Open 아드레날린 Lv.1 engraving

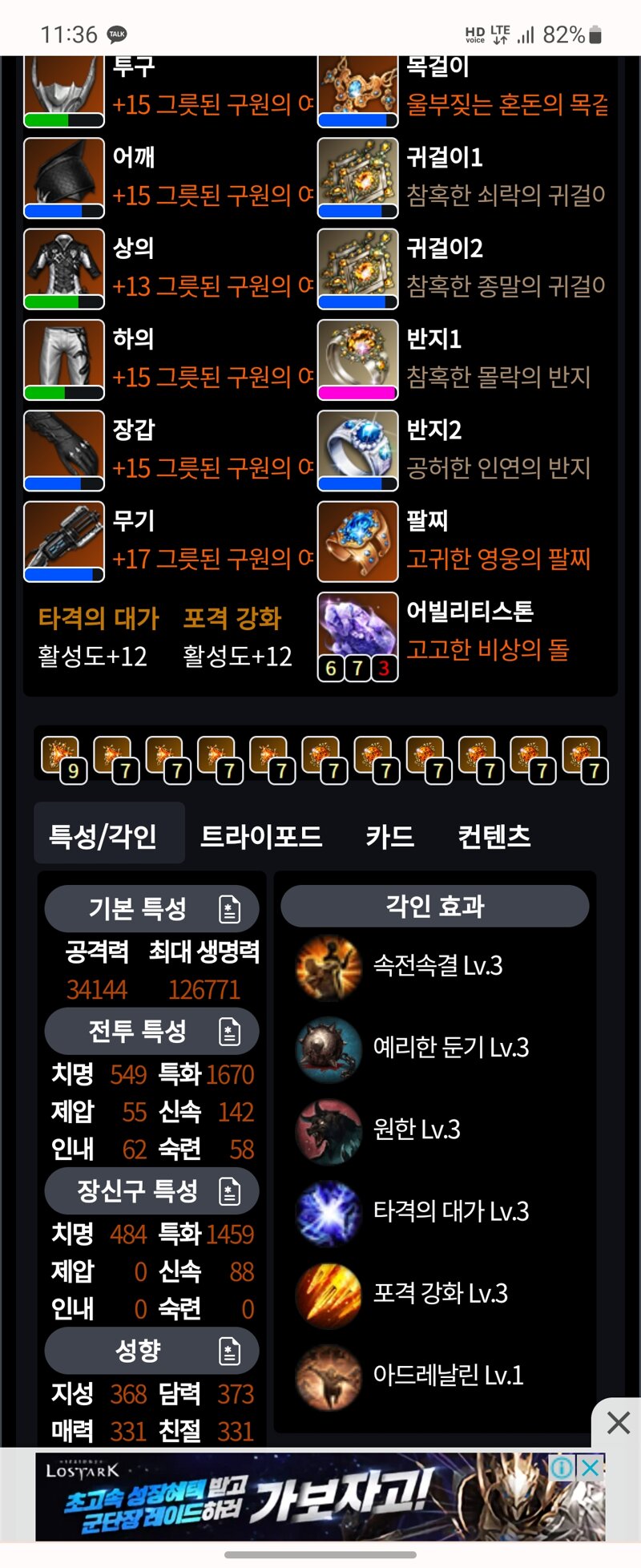pos(447,1376)
